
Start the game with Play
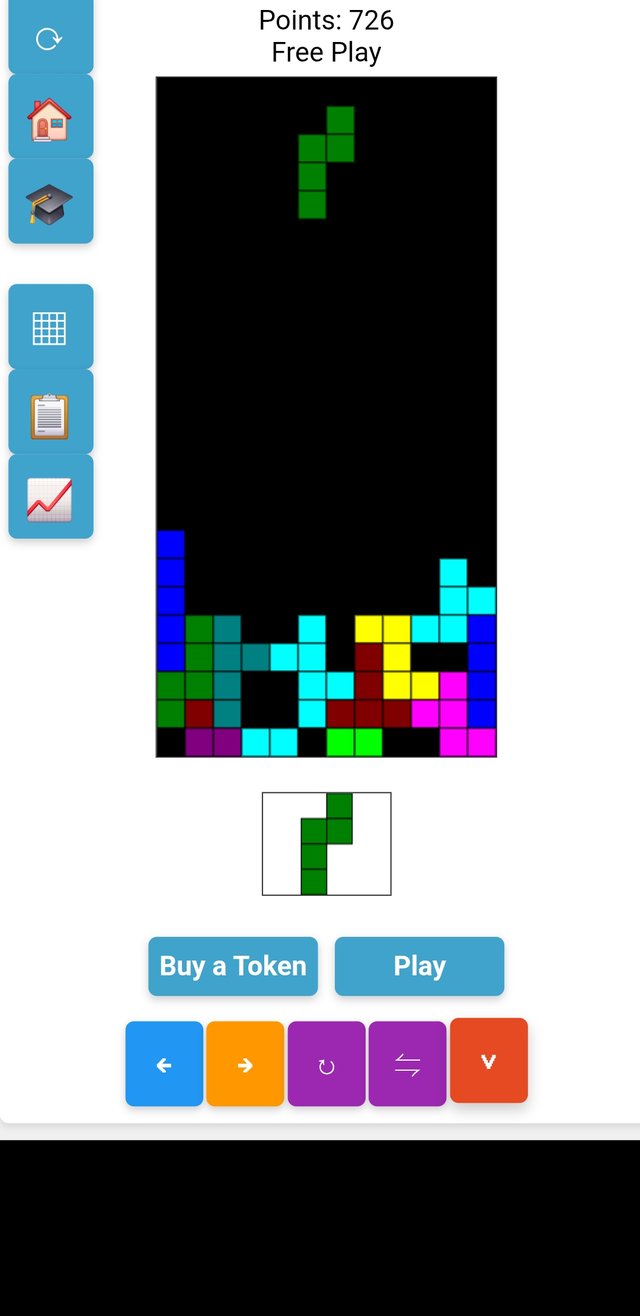(419, 966)
